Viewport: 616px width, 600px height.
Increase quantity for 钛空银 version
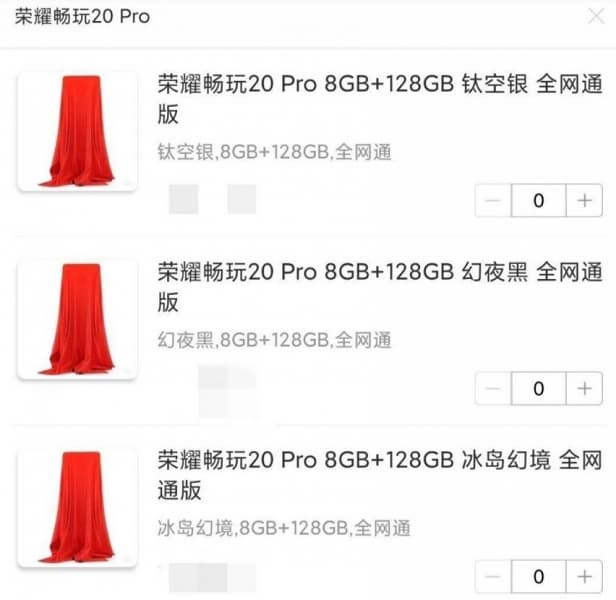coord(584,200)
